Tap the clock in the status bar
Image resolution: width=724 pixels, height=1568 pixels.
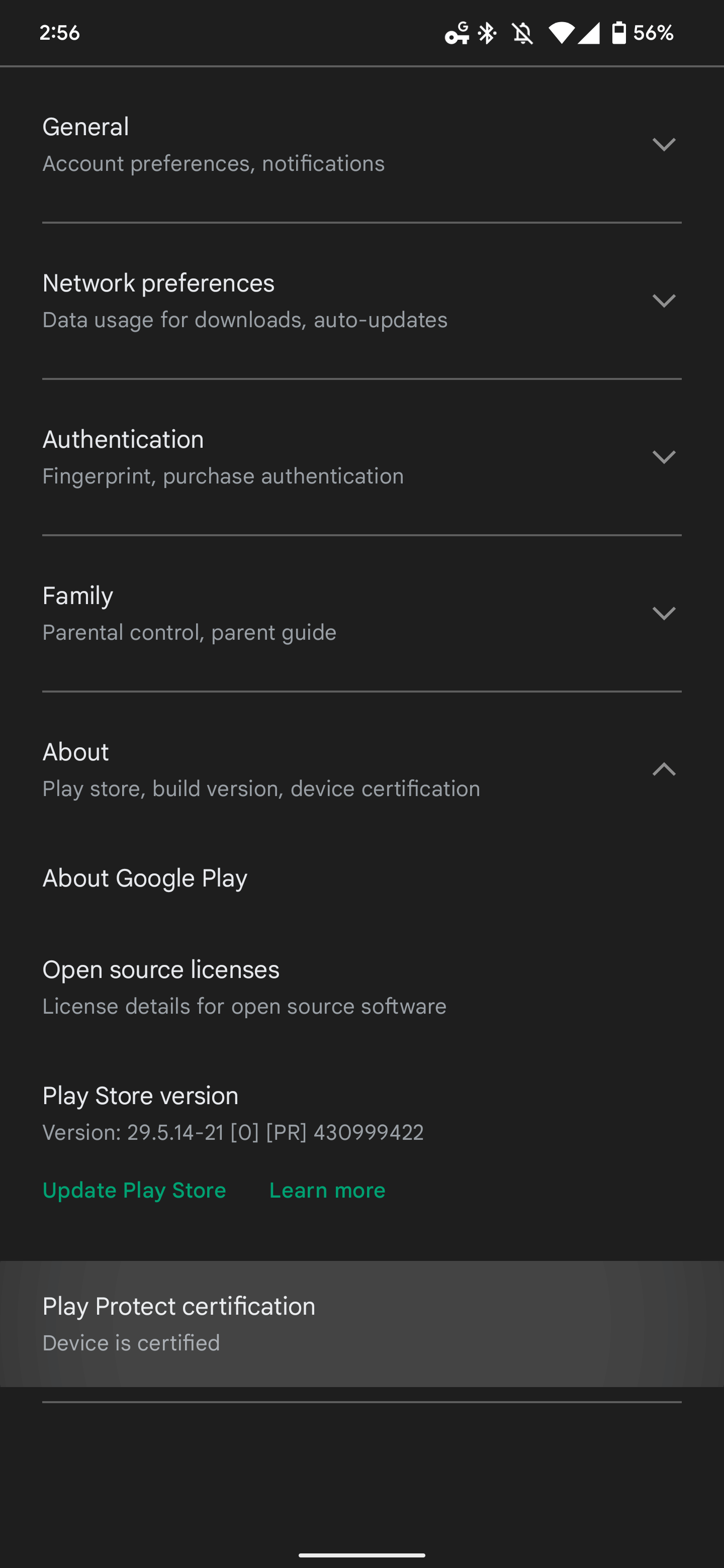59,33
